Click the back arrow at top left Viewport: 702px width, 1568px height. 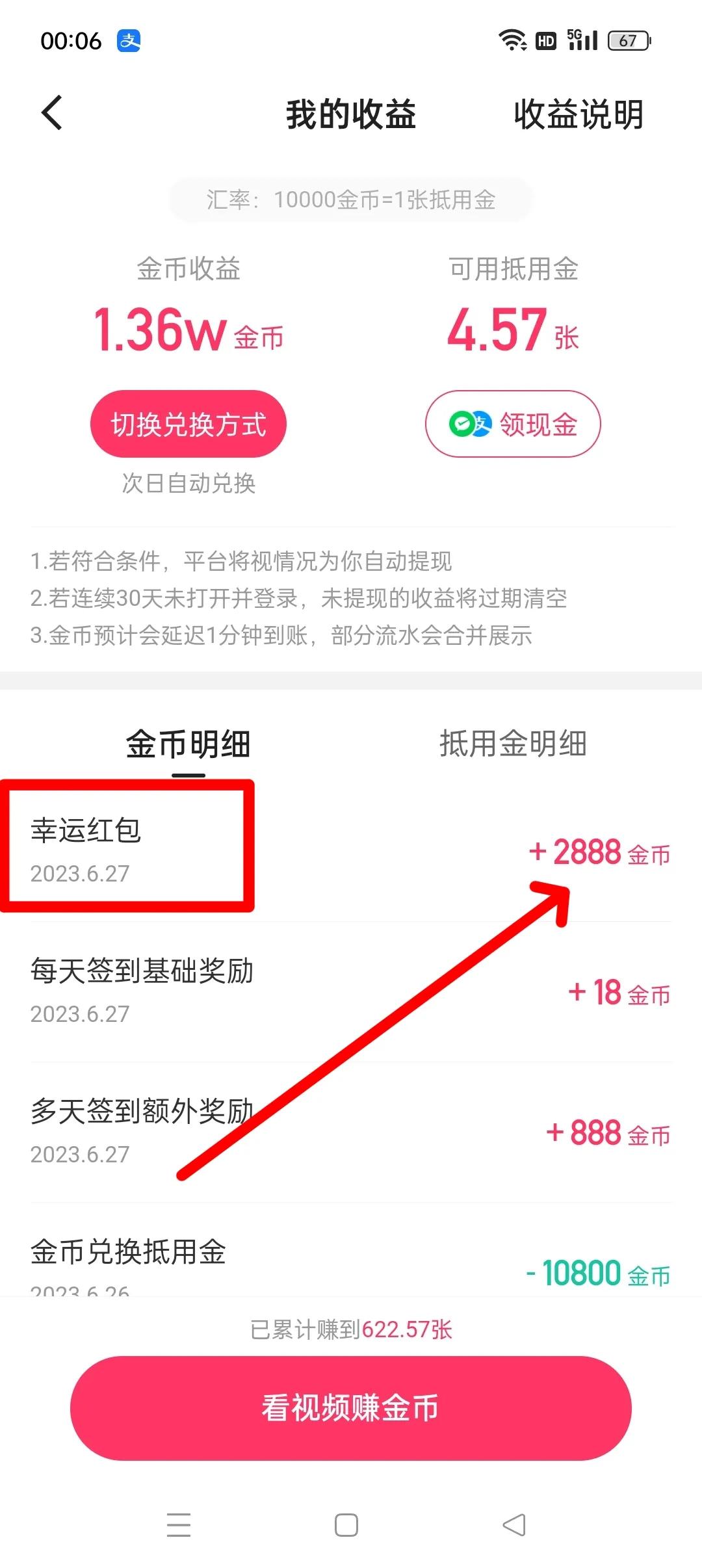(x=51, y=112)
